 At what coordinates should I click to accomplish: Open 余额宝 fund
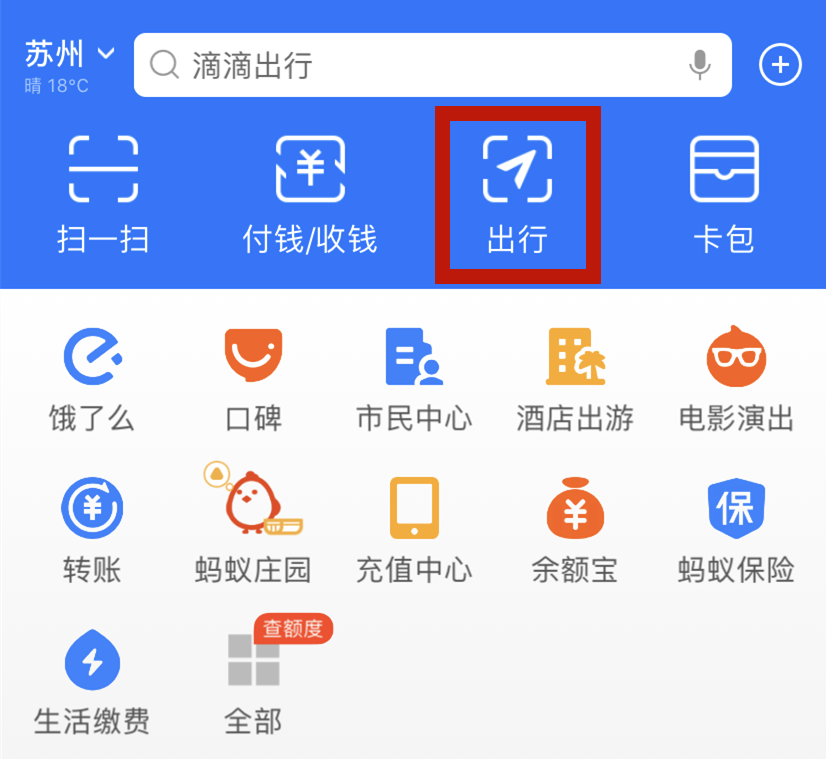pyautogui.click(x=575, y=530)
